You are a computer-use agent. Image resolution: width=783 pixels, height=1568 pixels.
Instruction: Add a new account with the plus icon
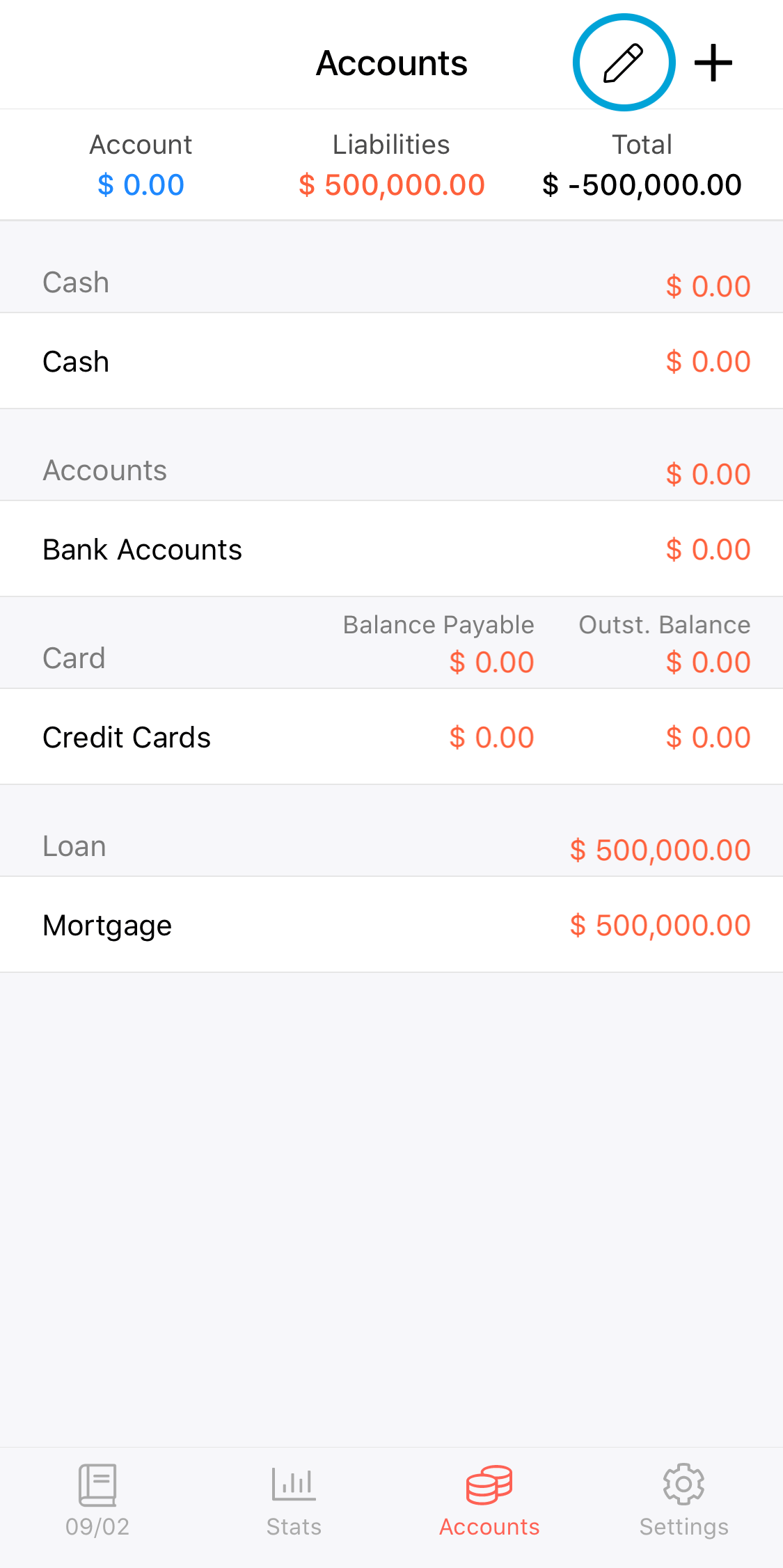713,63
